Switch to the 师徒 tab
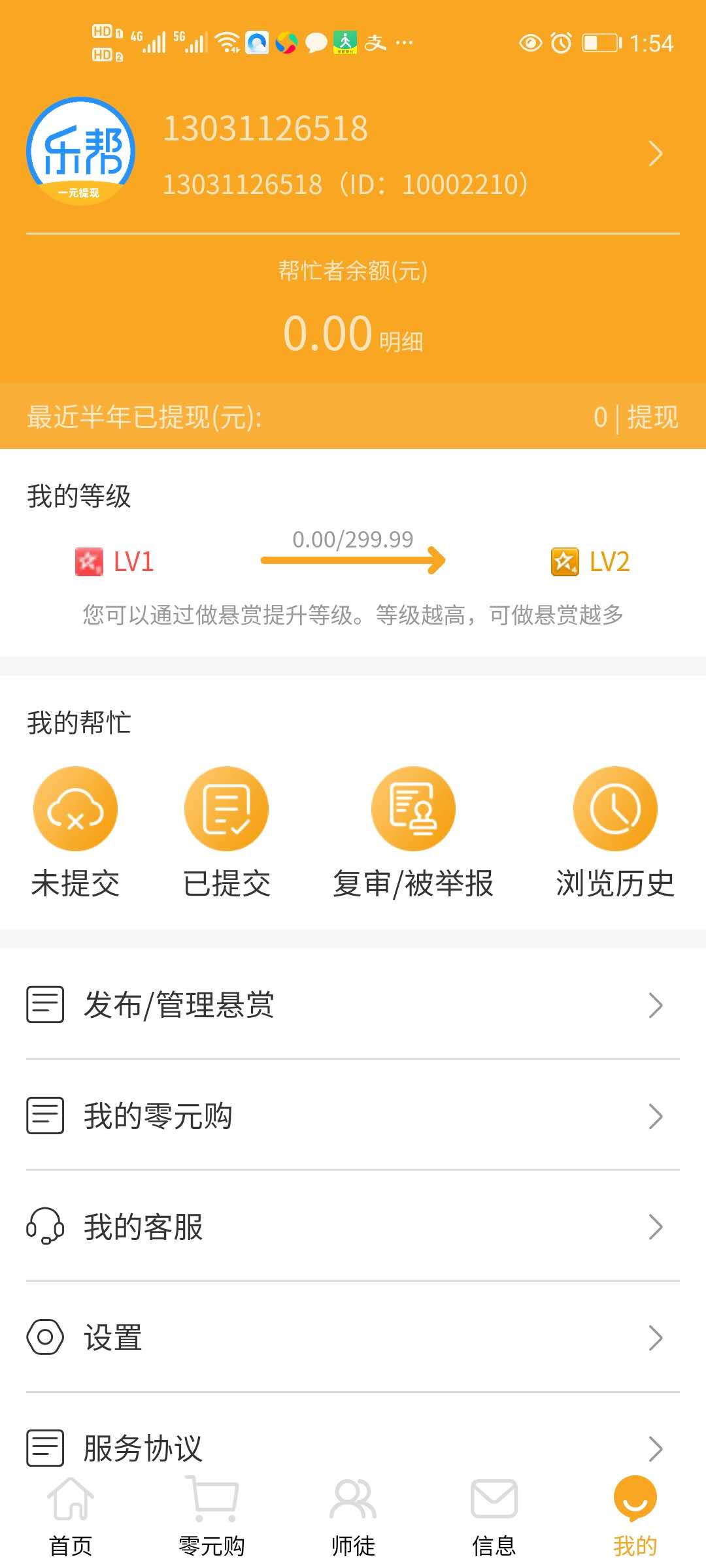The image size is (706, 1568). coord(353,1517)
